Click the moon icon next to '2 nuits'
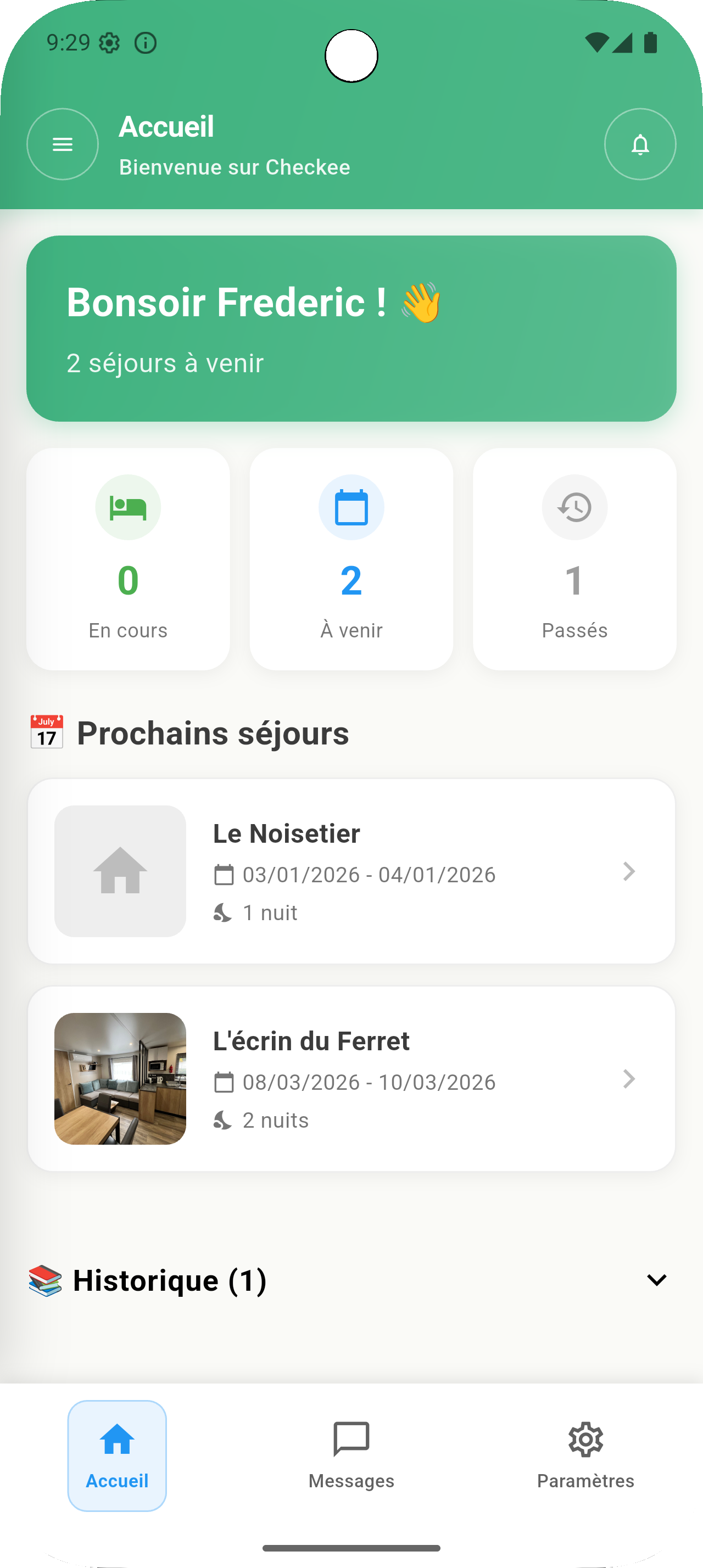703x1568 pixels. (223, 1119)
